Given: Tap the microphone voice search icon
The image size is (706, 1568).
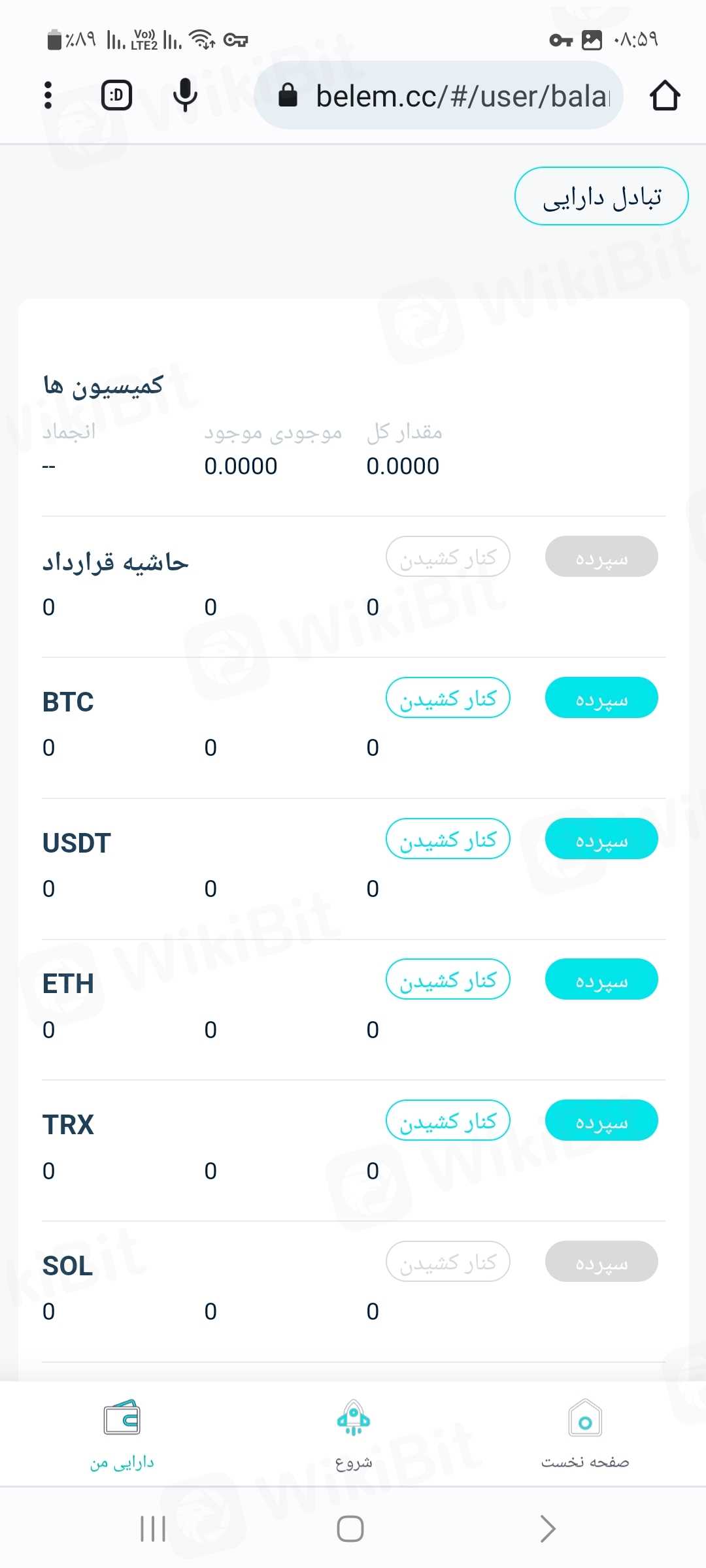Looking at the screenshot, I should pyautogui.click(x=185, y=95).
